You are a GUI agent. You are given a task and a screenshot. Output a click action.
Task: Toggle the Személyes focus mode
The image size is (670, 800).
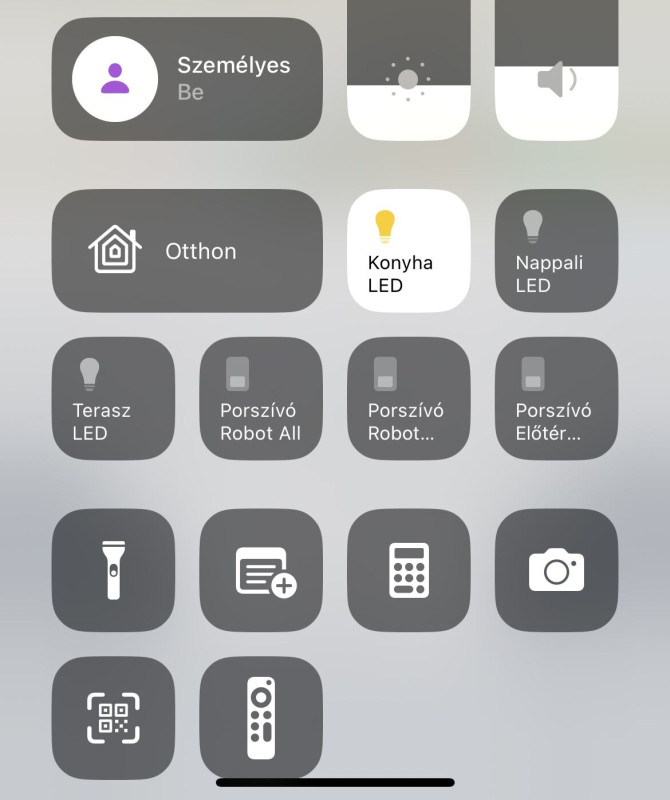pyautogui.click(x=115, y=78)
